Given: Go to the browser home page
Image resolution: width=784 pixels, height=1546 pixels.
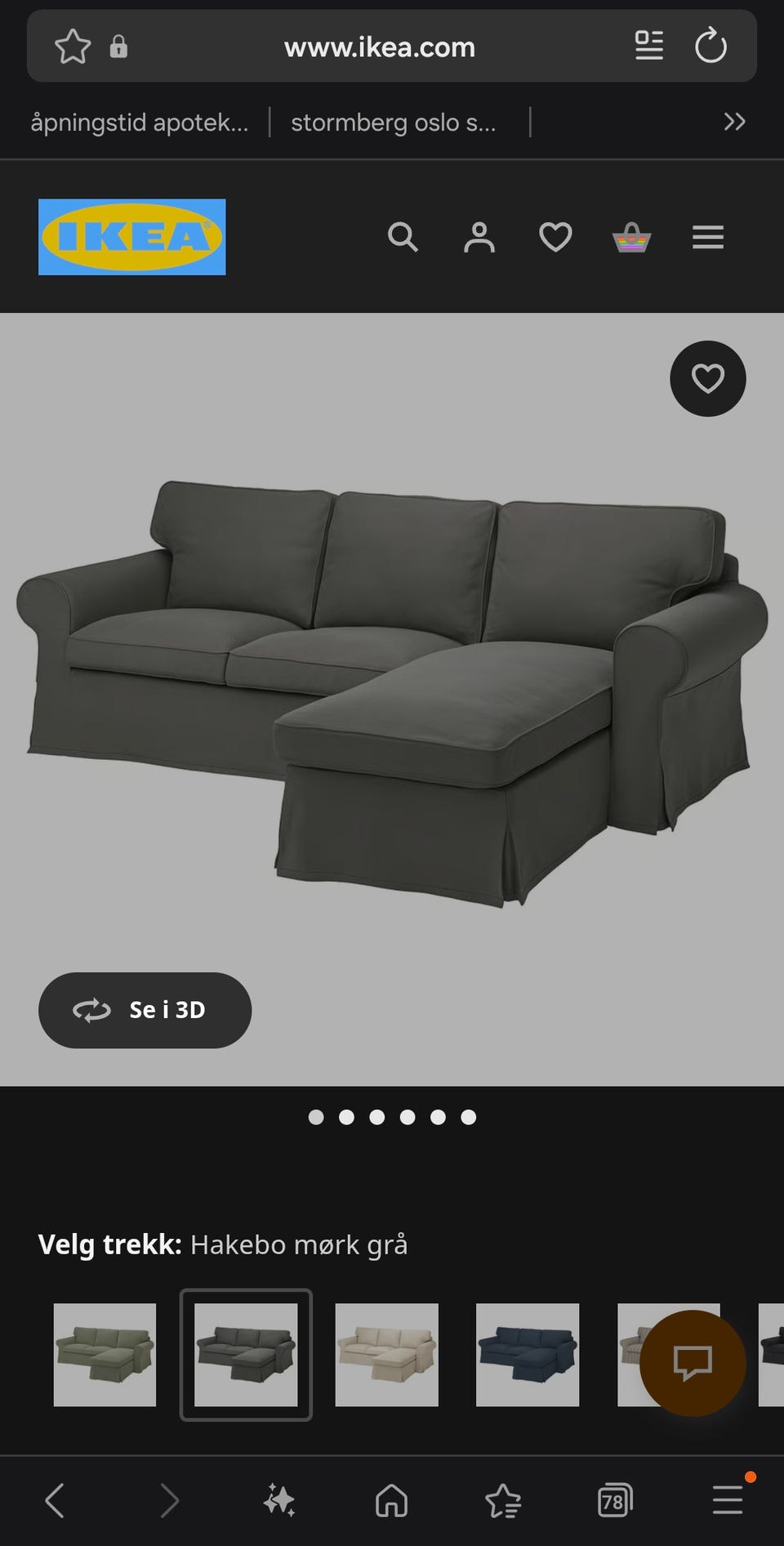Looking at the screenshot, I should [x=391, y=1500].
